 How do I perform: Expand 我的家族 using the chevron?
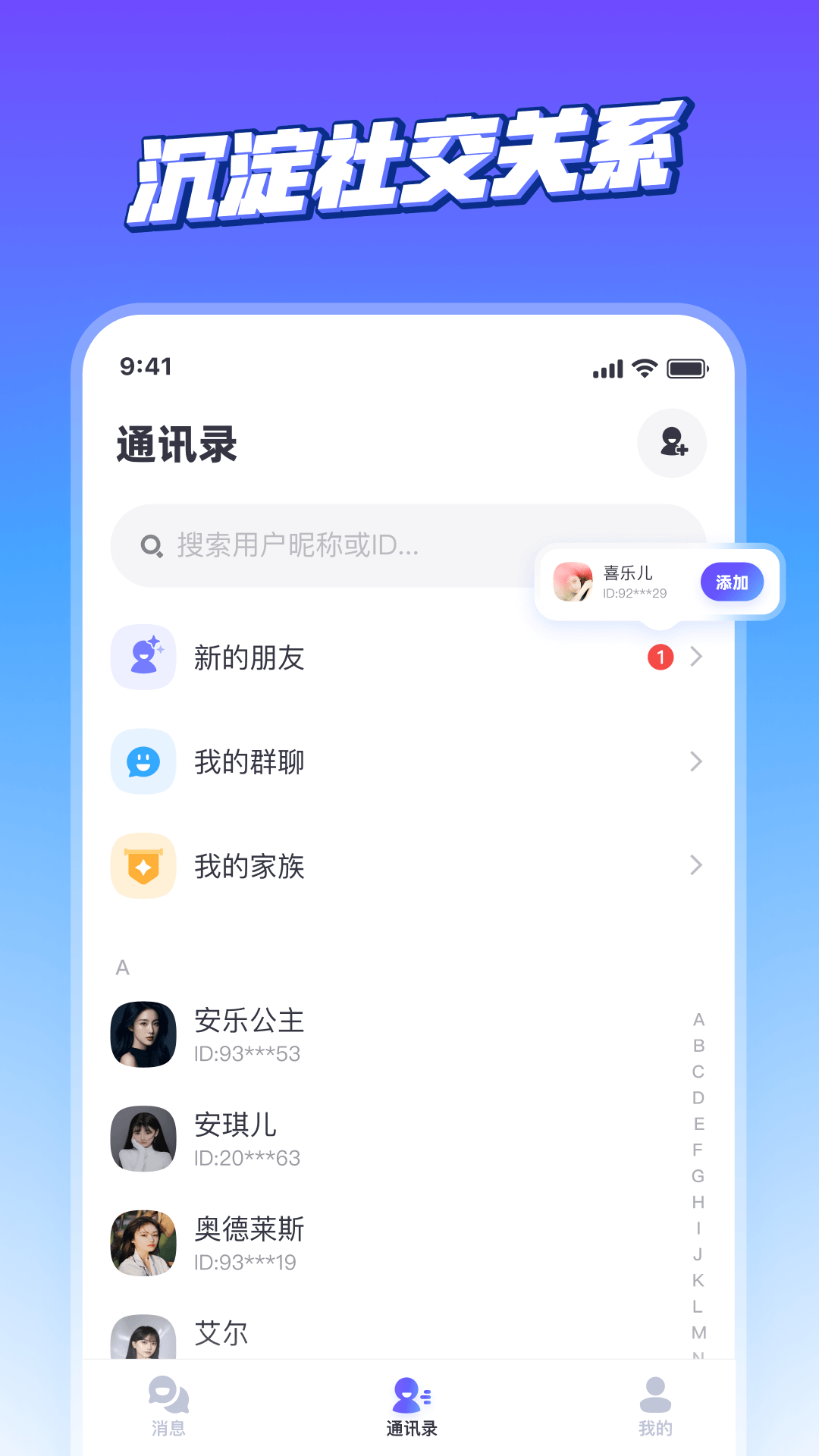(x=695, y=865)
